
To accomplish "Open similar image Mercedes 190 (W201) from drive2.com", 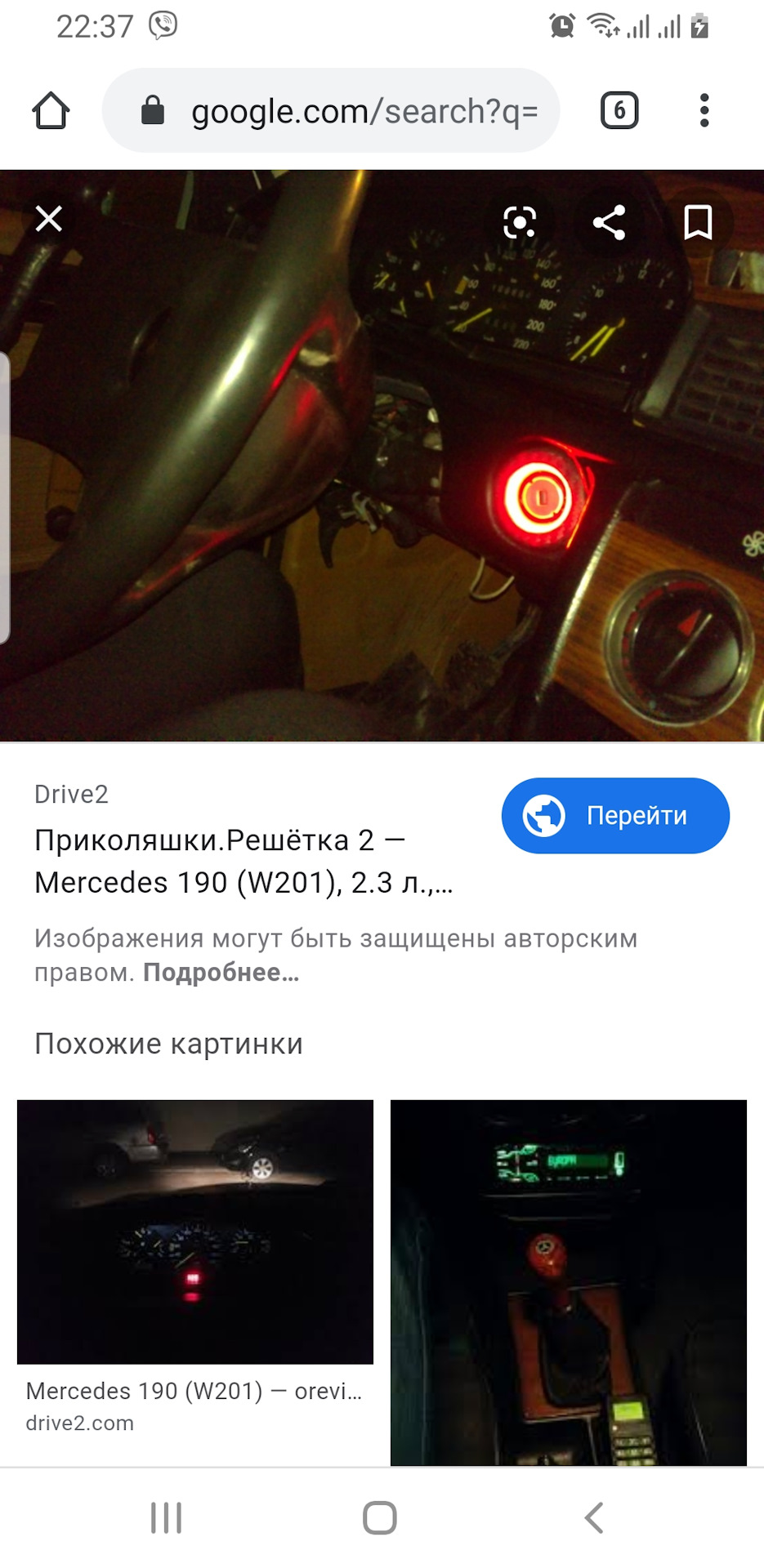I will [194, 1233].
